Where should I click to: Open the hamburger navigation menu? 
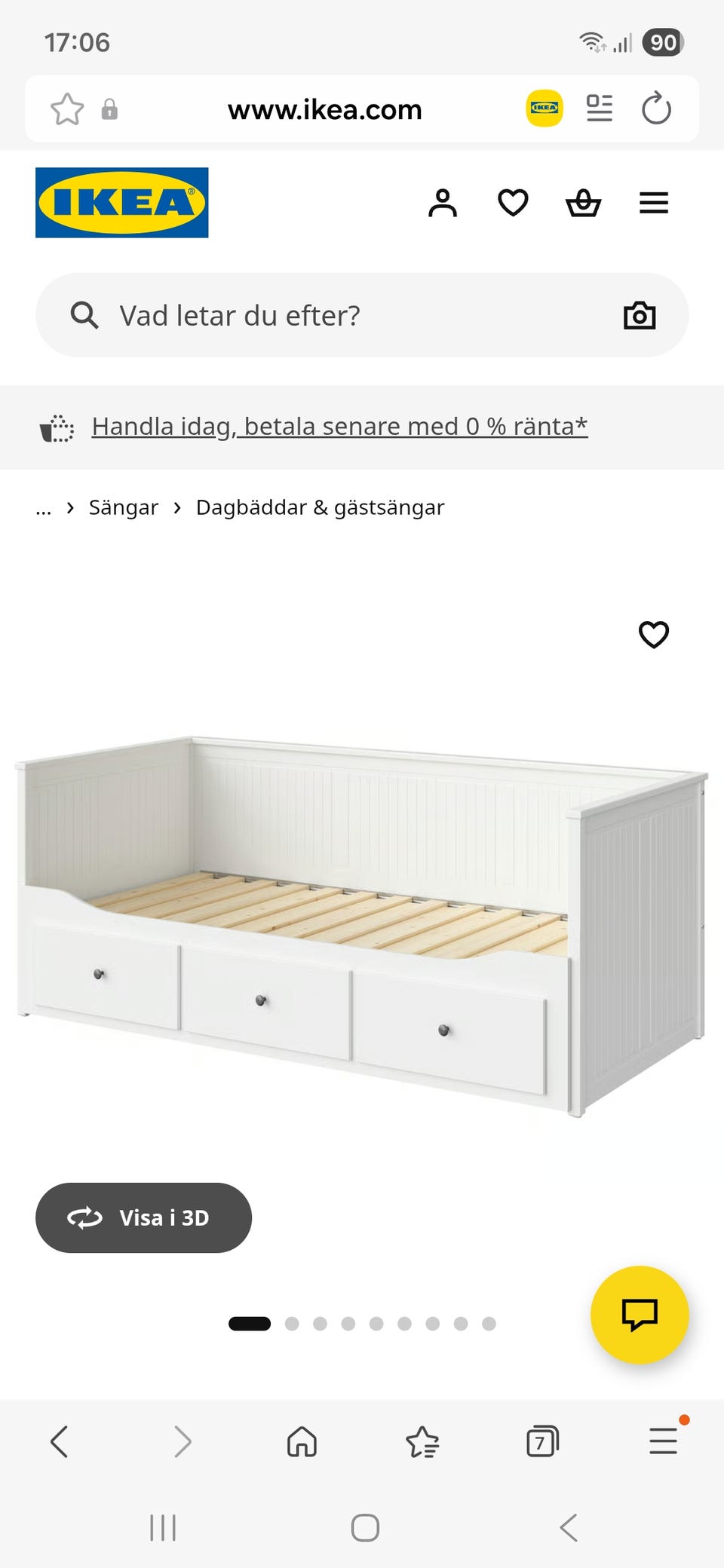[653, 202]
